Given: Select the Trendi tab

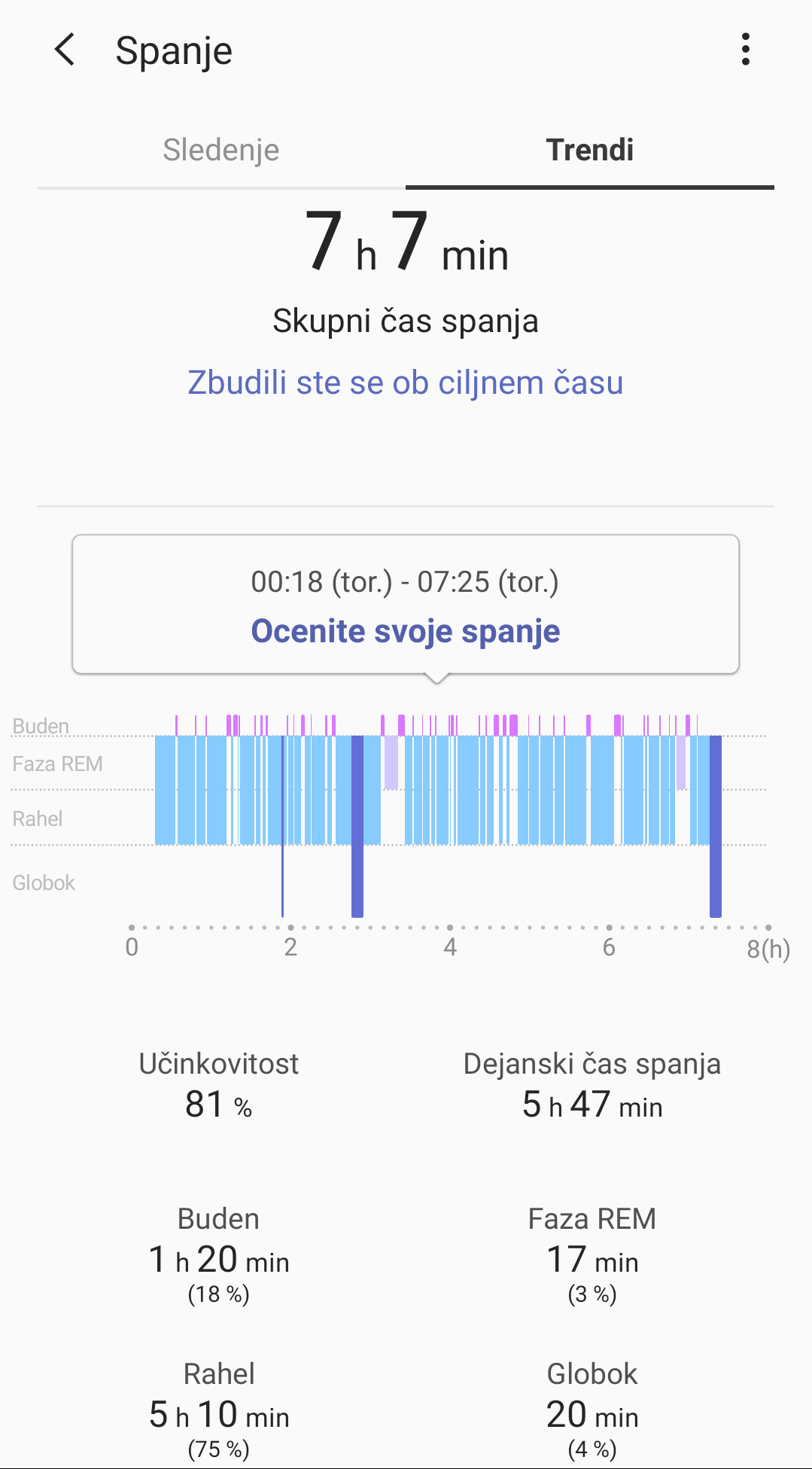Looking at the screenshot, I should tap(589, 150).
